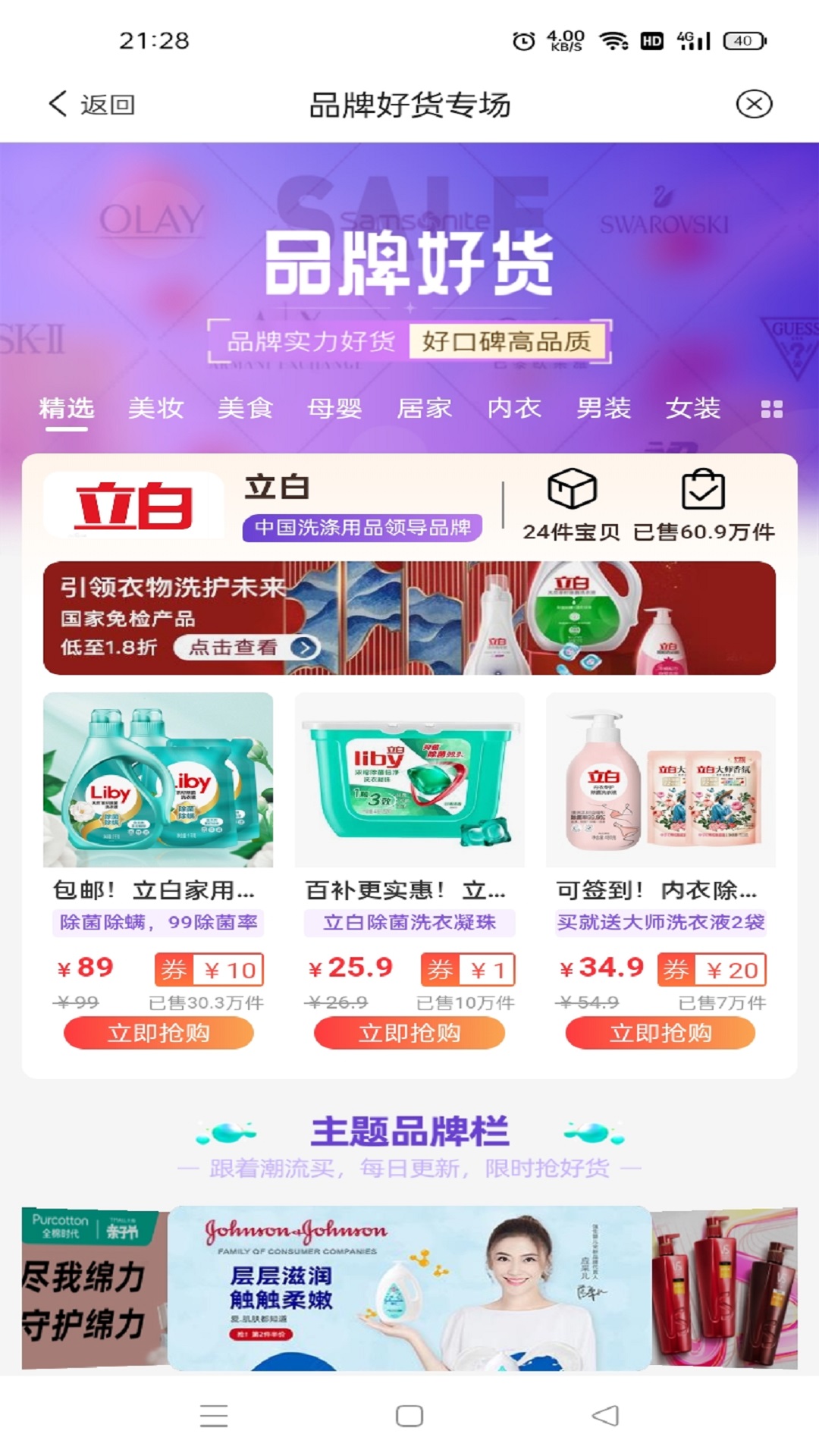The image size is (819, 1456).
Task: Select the 男装 category tab
Action: (x=603, y=409)
